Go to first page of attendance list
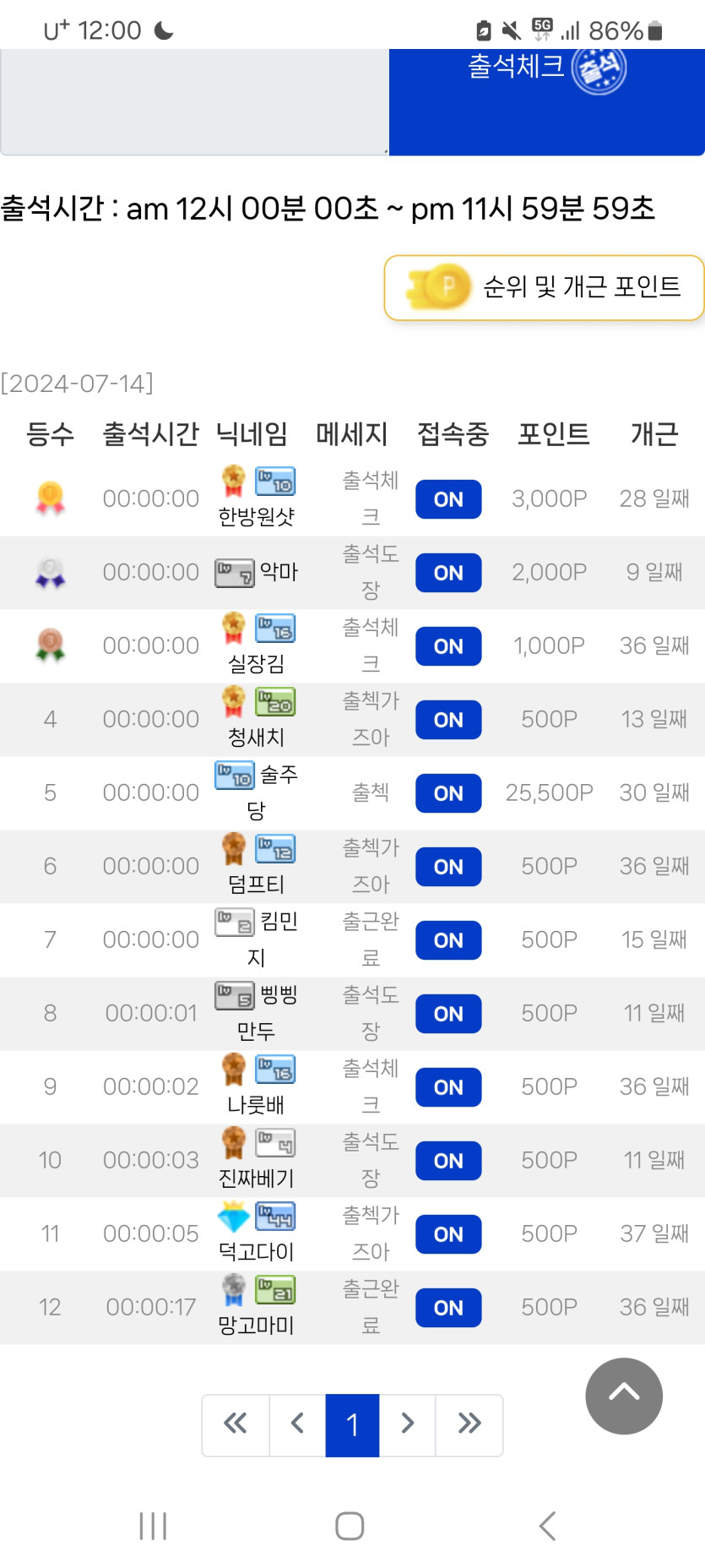The image size is (705, 1568). pos(236,1424)
